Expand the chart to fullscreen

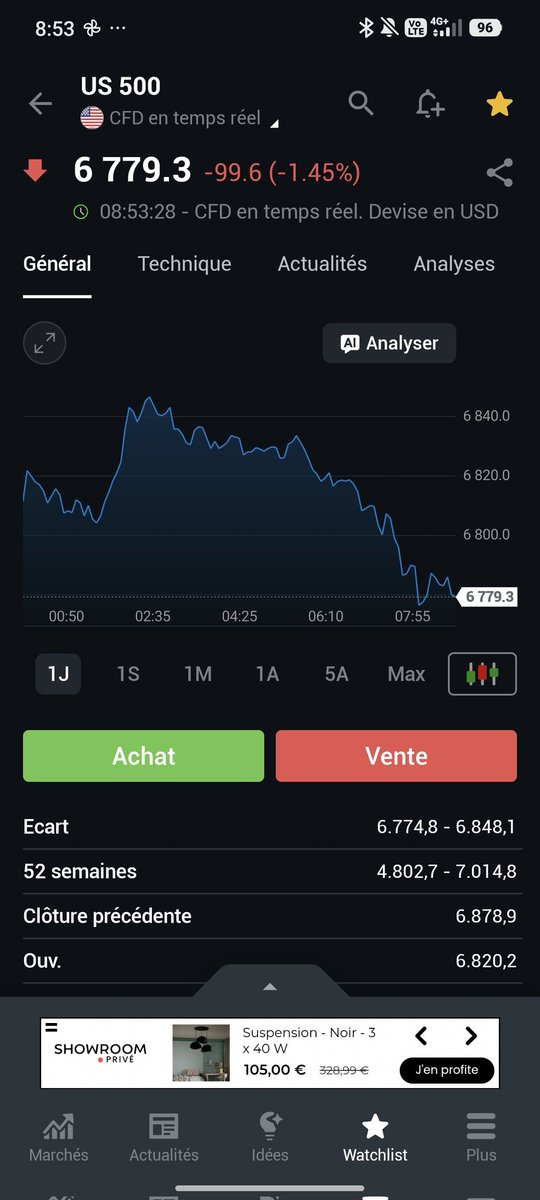tap(44, 343)
